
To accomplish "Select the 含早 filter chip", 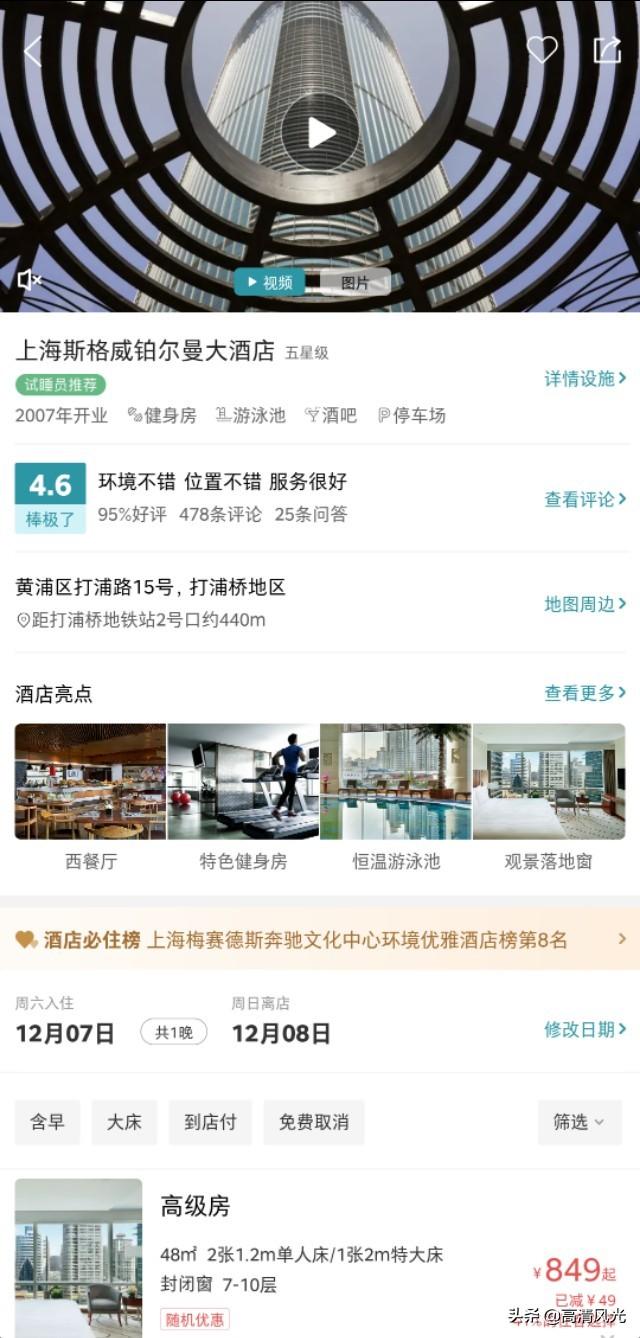I will click(47, 1122).
